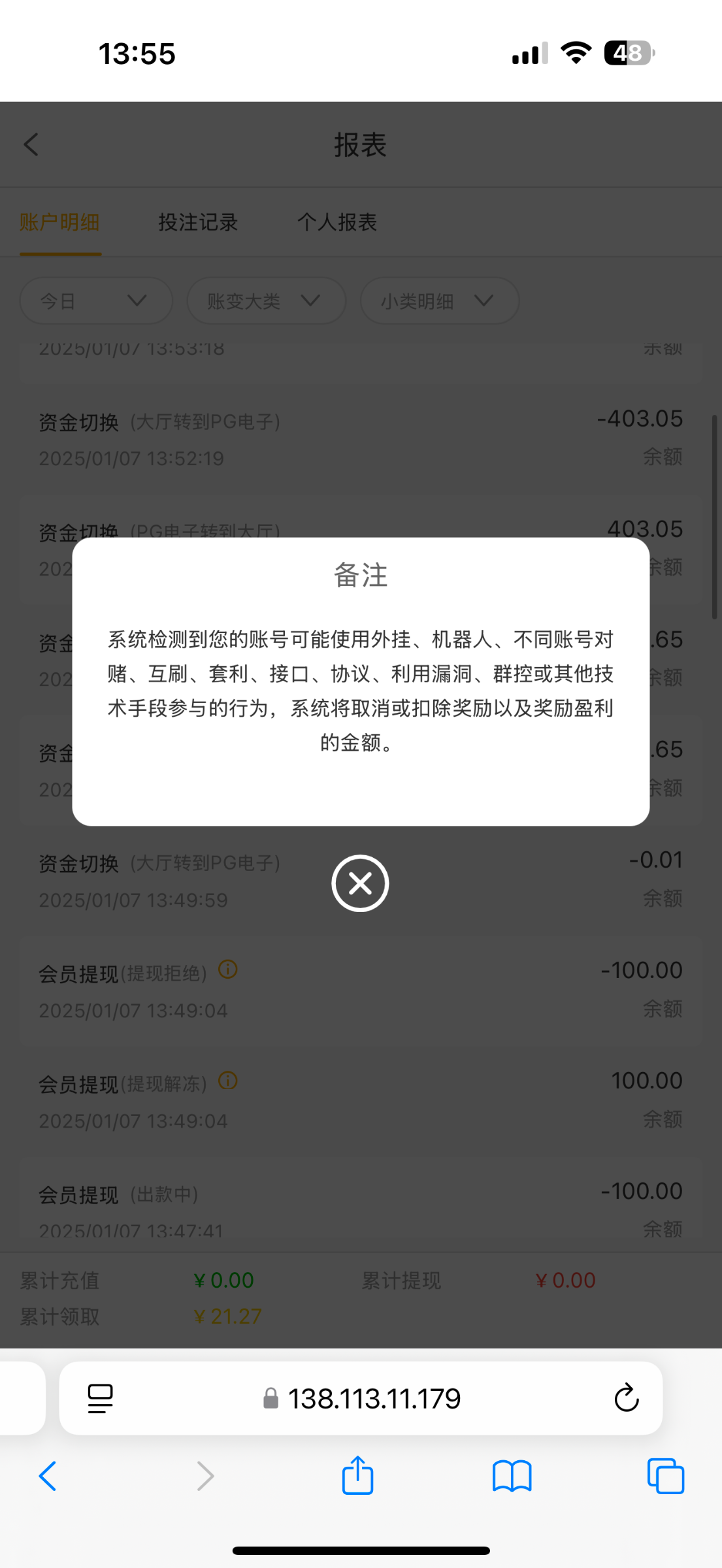722x1568 pixels.
Task: Show all Safari tabs
Action: [x=666, y=1476]
